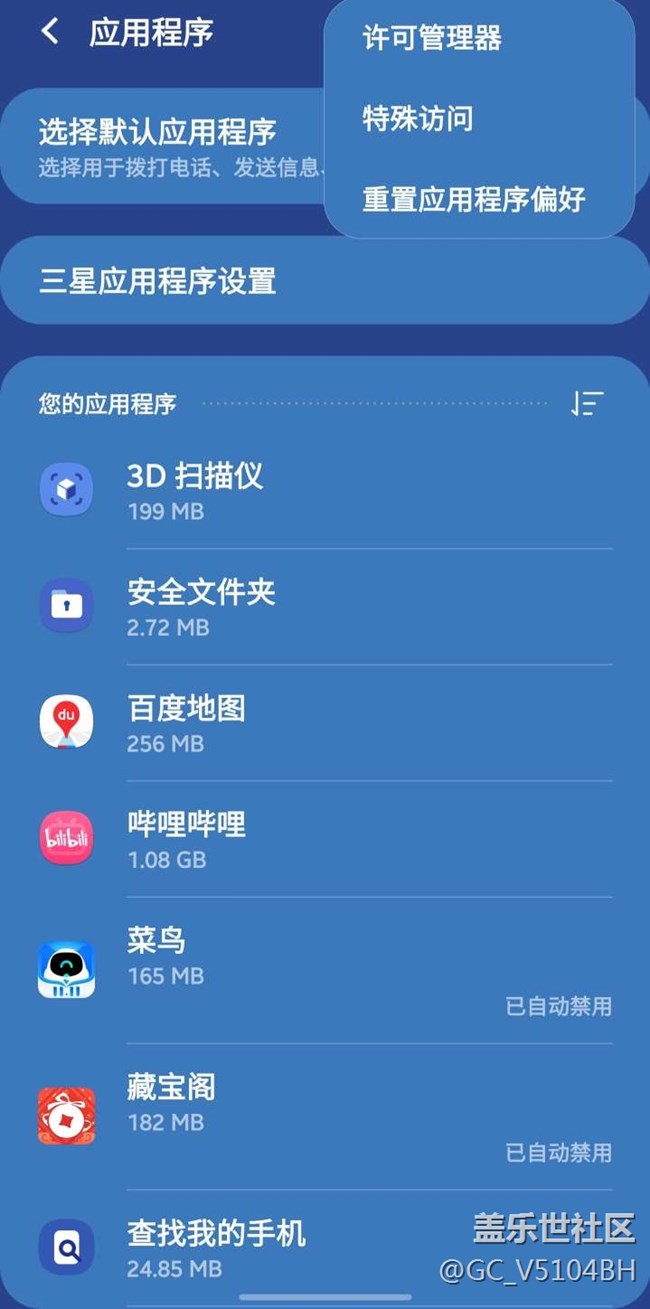This screenshot has width=650, height=1309.
Task: Tap the sort icon beside 您的应用程序
Action: 587,403
